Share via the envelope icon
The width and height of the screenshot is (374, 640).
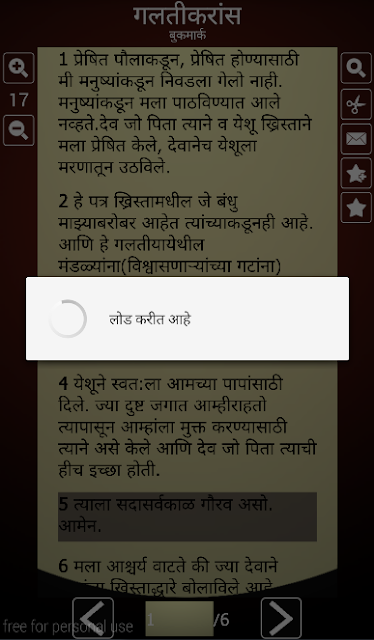(356, 139)
